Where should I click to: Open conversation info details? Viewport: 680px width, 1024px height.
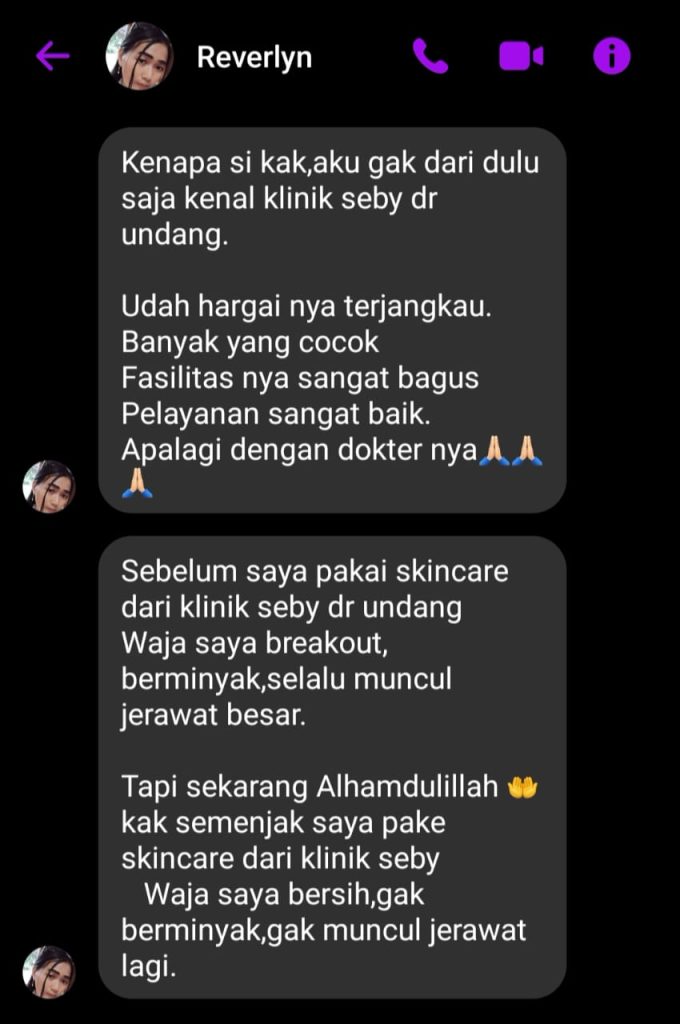click(612, 57)
